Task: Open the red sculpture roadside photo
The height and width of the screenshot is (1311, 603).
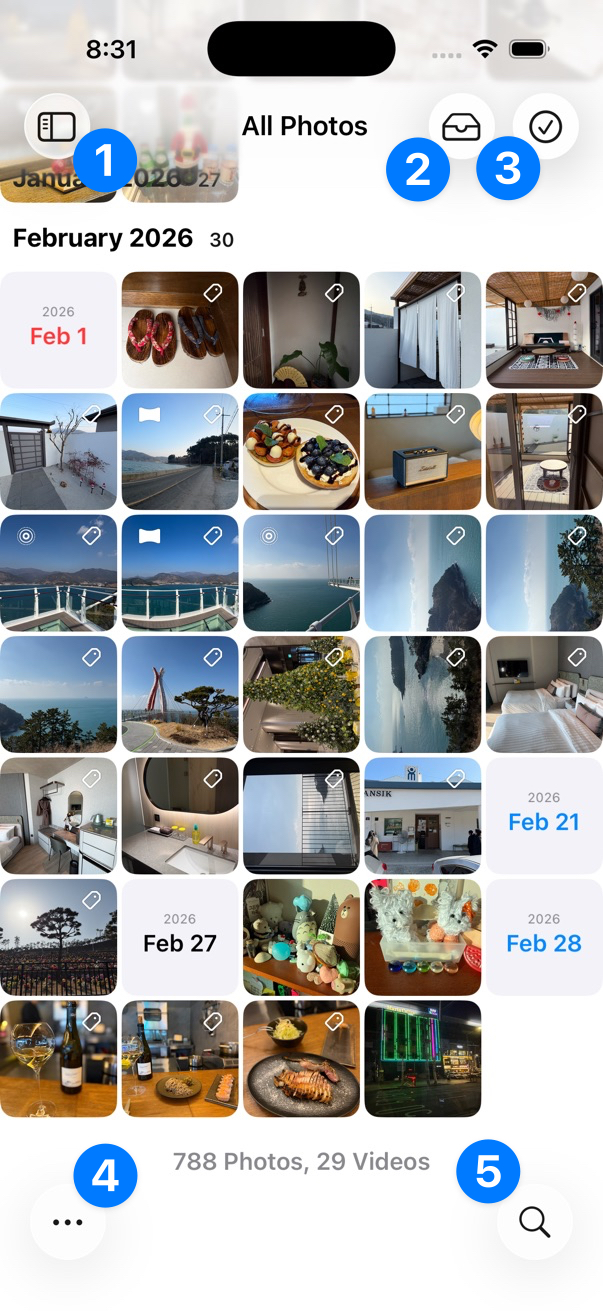Action: (180, 694)
